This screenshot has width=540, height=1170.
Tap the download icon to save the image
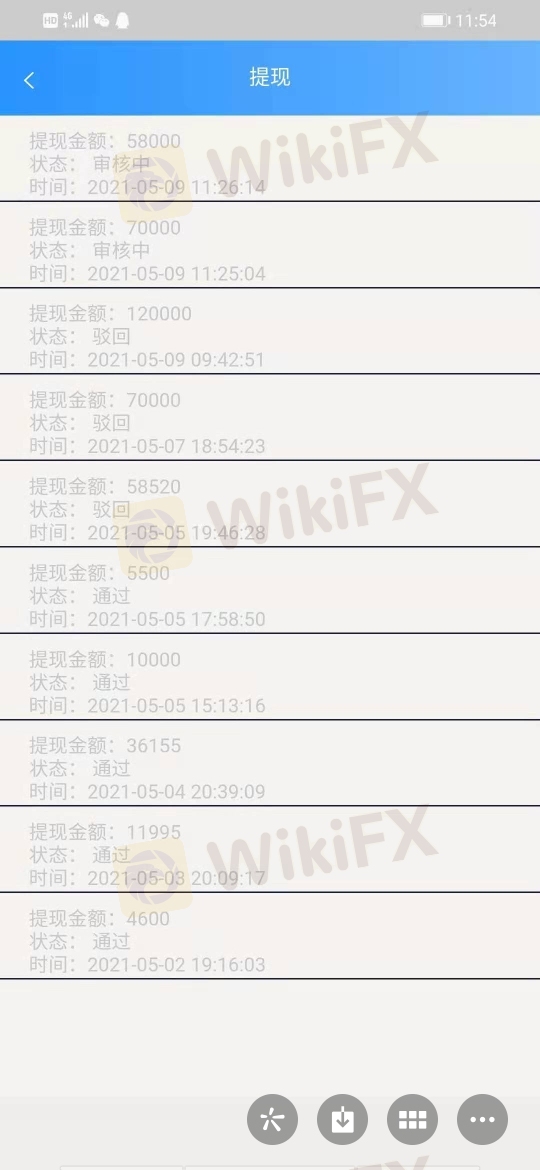342,1119
